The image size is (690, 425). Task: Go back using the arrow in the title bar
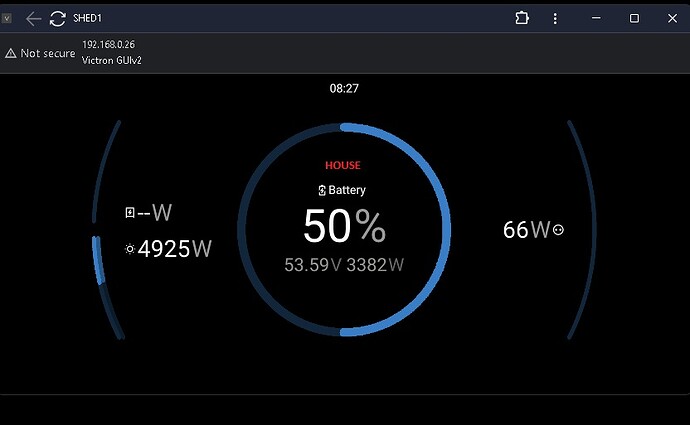33,18
